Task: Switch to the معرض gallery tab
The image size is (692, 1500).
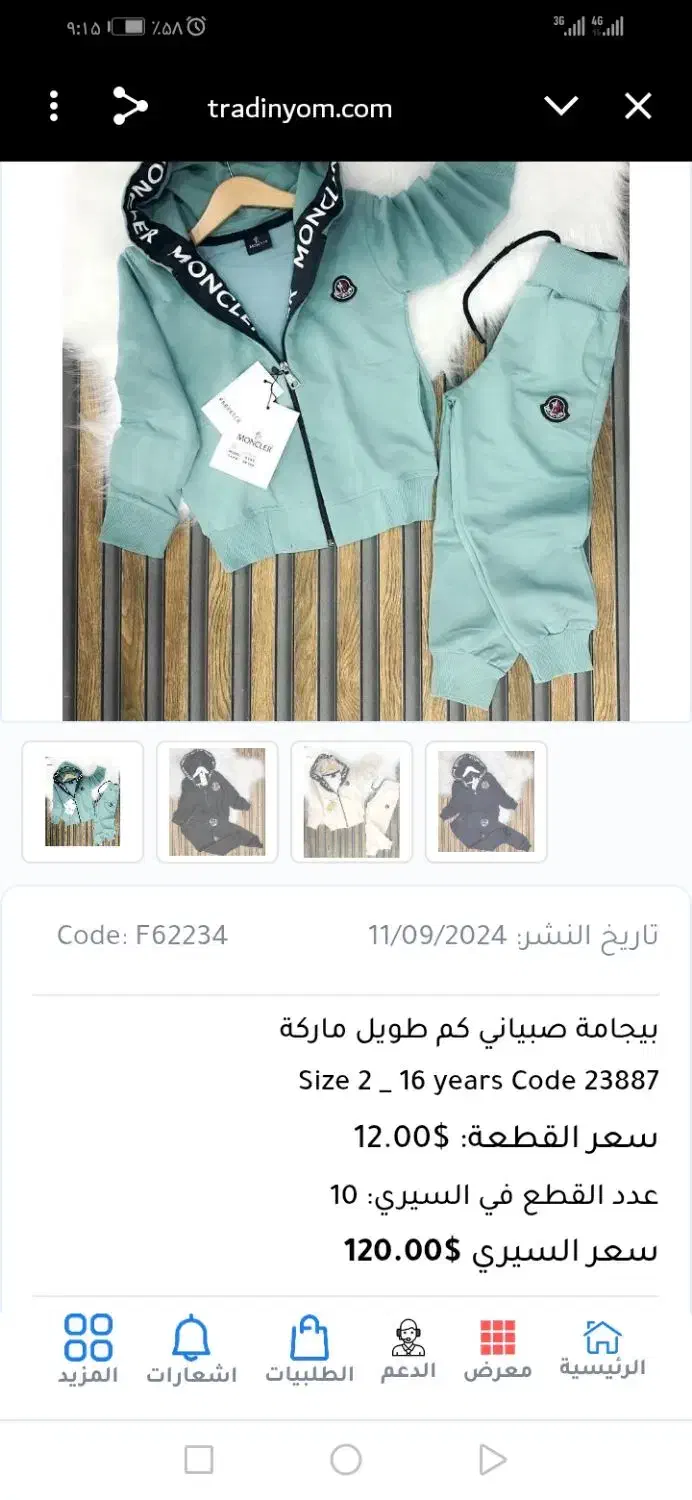Action: tap(497, 1349)
